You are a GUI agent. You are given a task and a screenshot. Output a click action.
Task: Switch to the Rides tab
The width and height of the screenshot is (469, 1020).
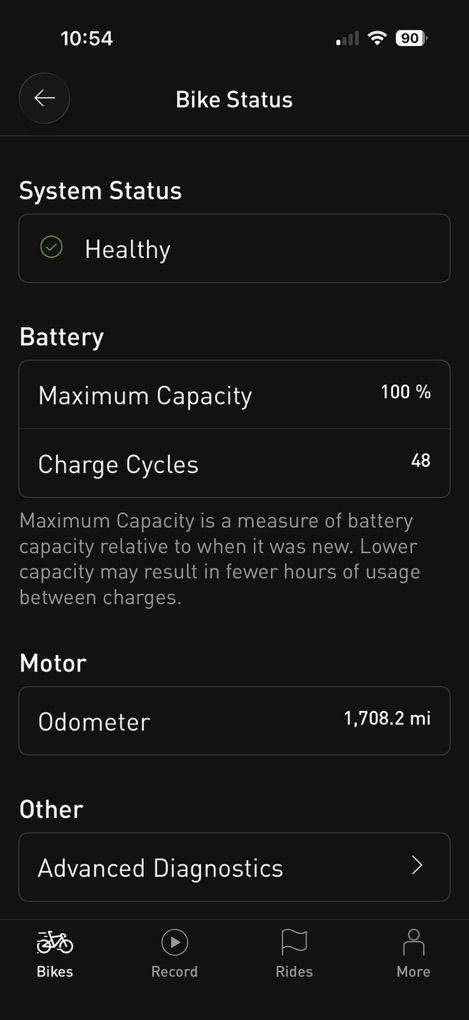(294, 954)
